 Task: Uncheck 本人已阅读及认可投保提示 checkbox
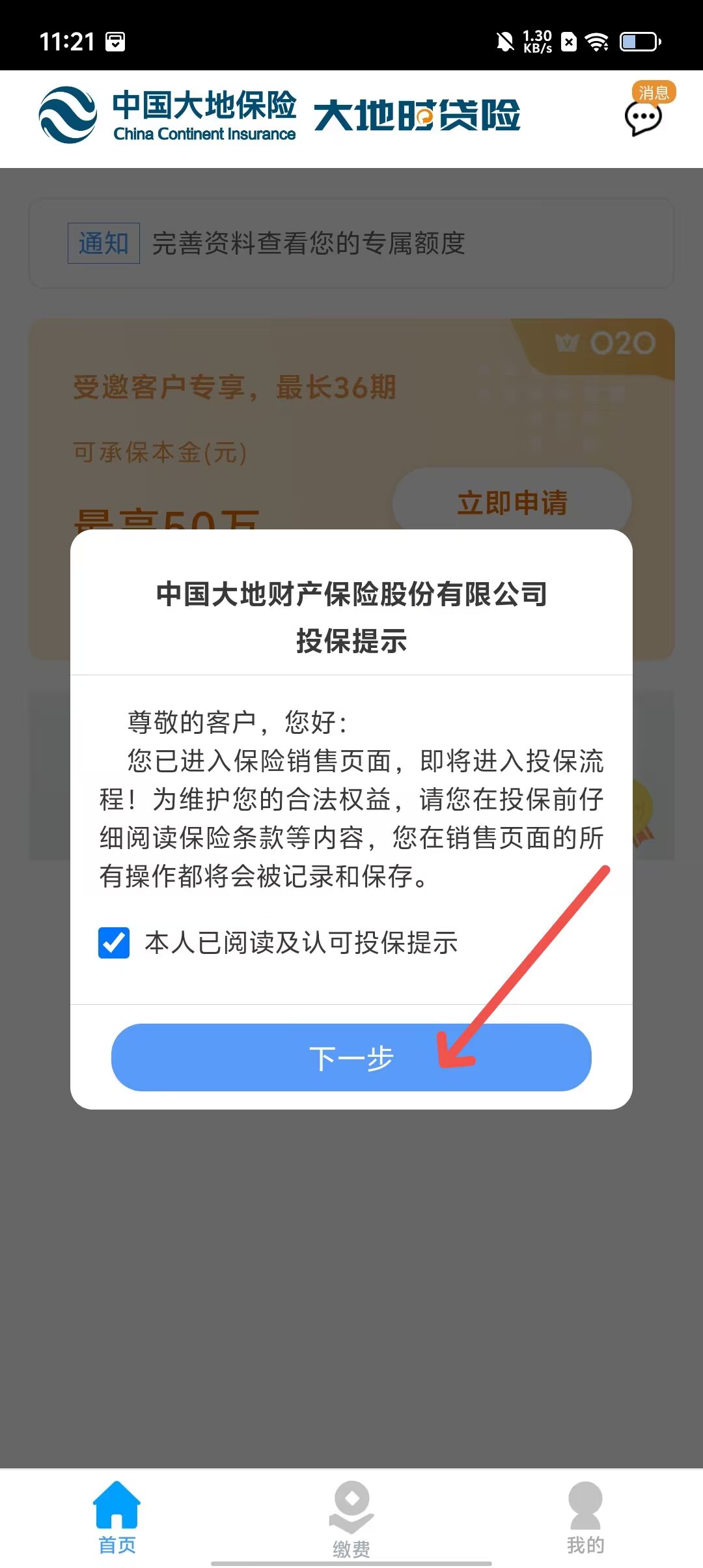click(x=114, y=943)
